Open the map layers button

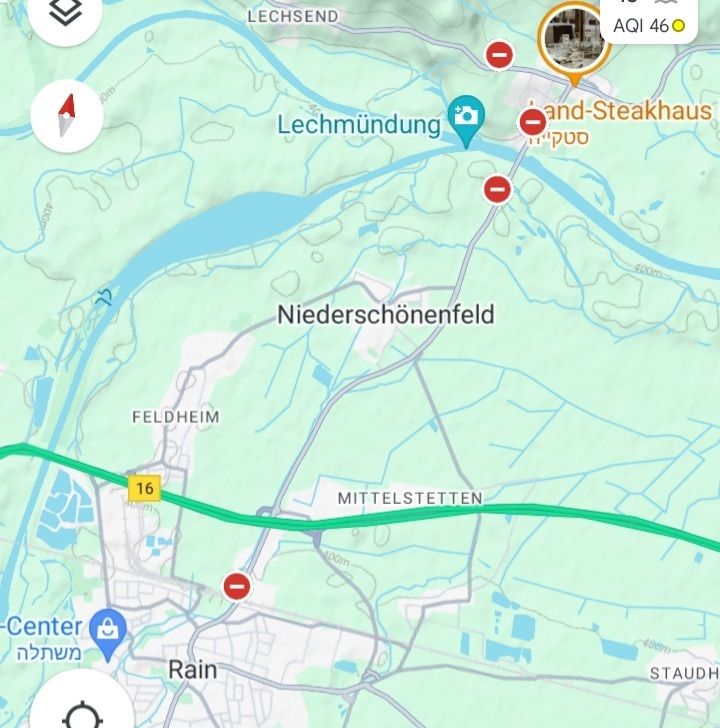(65, 14)
